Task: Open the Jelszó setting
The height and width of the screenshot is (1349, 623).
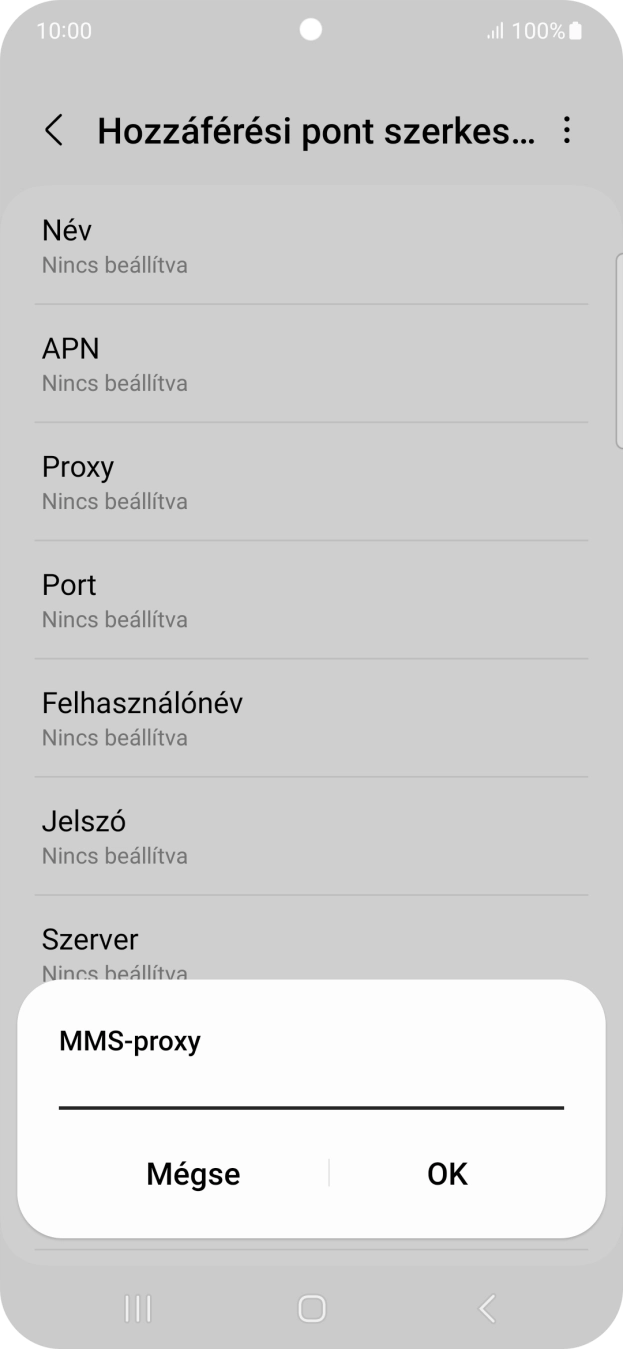Action: (311, 836)
